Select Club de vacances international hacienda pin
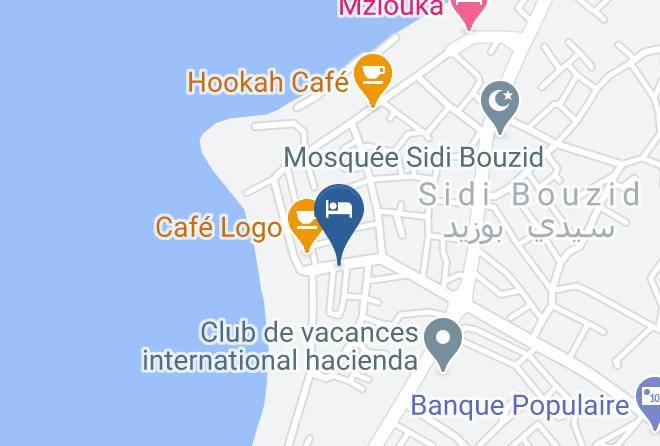The width and height of the screenshot is (660, 446). point(443,342)
